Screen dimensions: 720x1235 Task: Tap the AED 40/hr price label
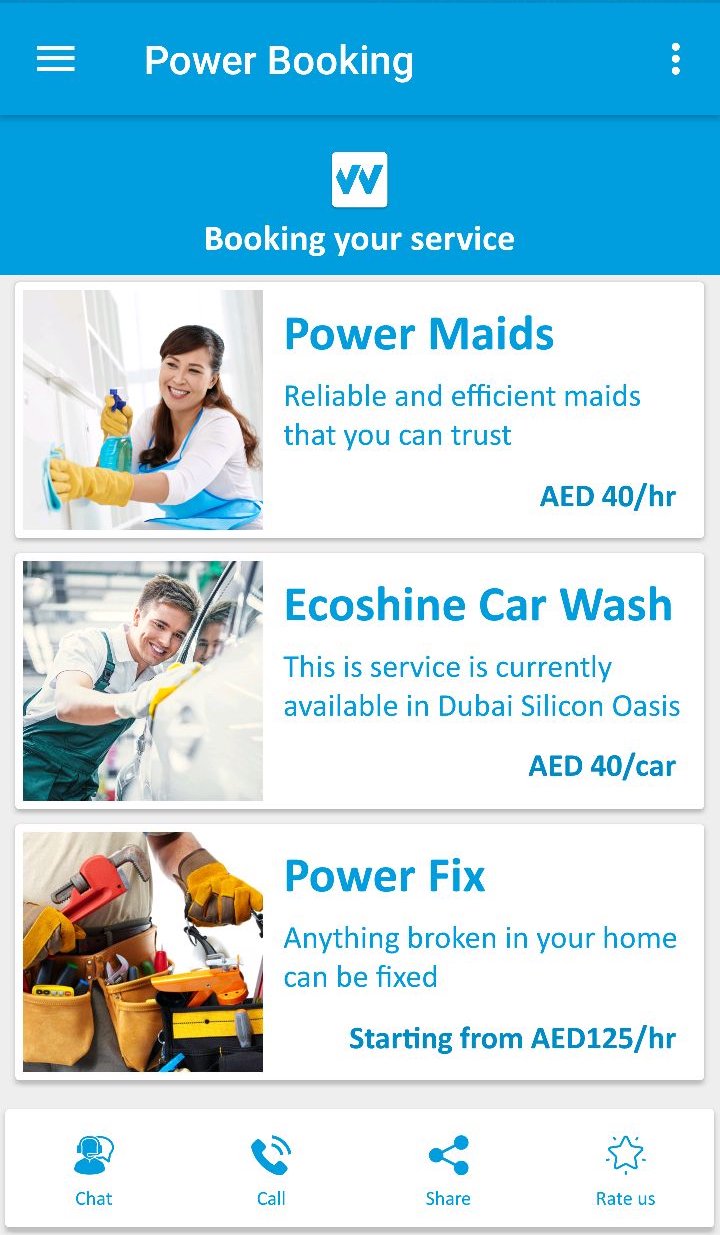pos(608,496)
